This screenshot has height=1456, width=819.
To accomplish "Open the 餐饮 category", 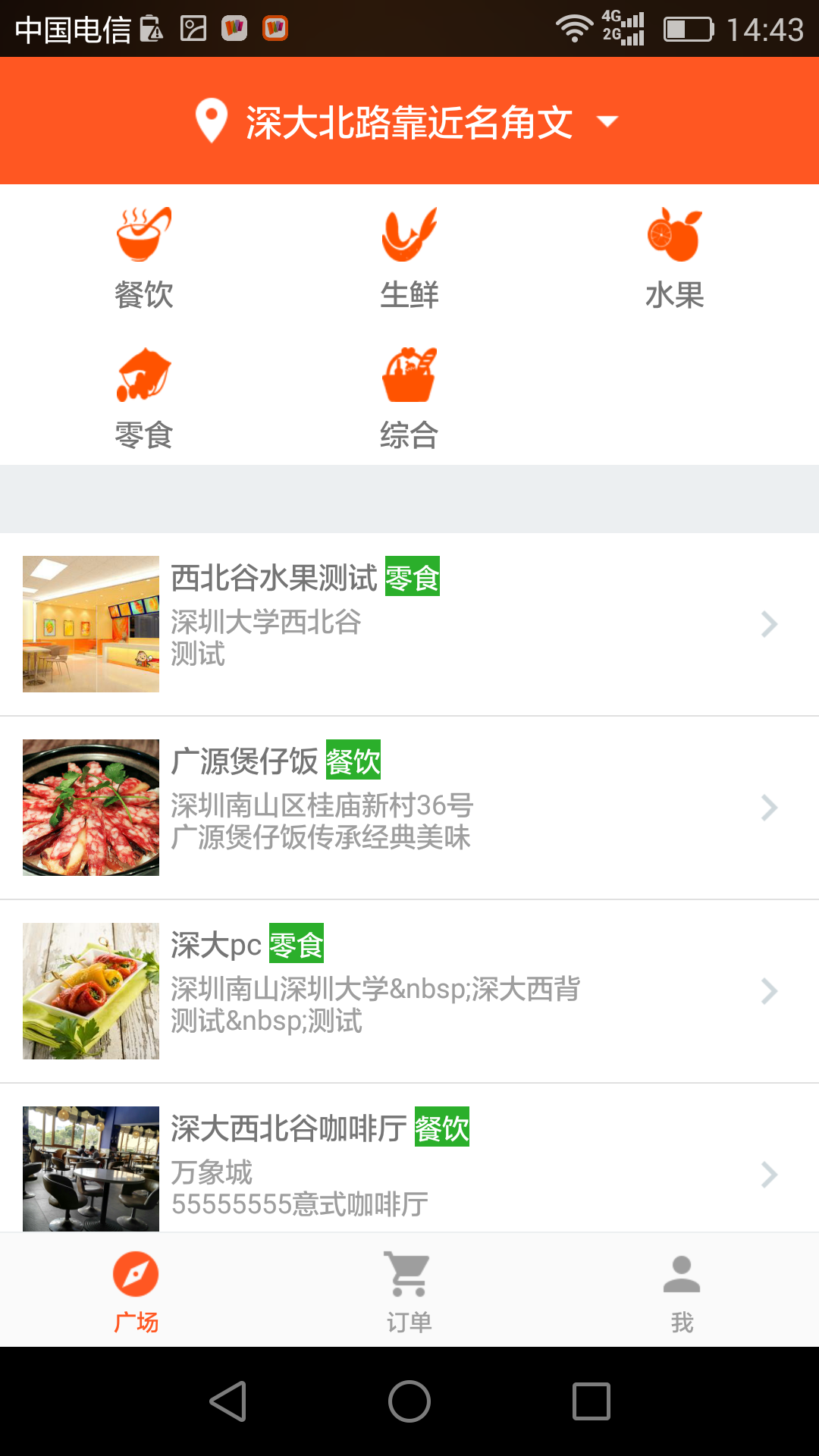I will (144, 259).
